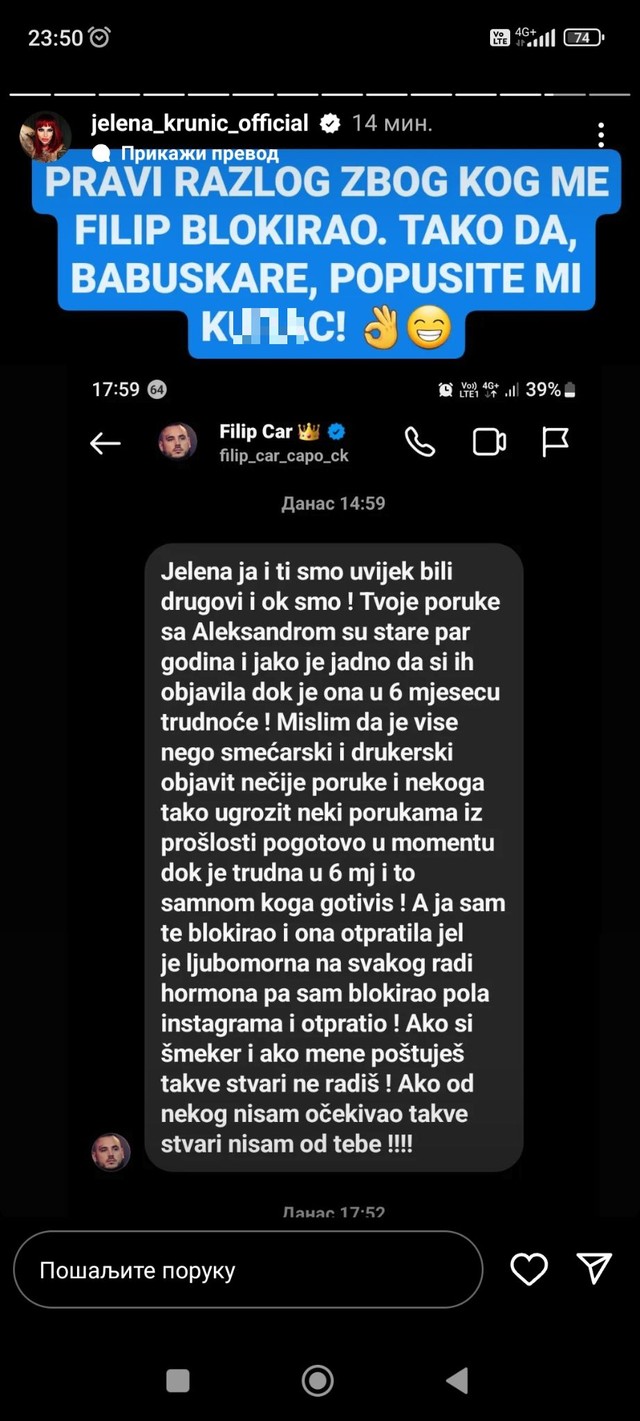The height and width of the screenshot is (1421, 640).
Task: Show translation via Прикажи превод
Action: (x=199, y=154)
